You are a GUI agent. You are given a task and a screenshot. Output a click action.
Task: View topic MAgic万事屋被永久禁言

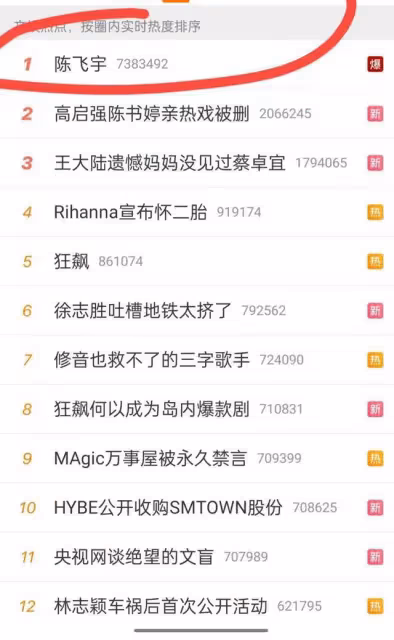pyautogui.click(x=151, y=458)
